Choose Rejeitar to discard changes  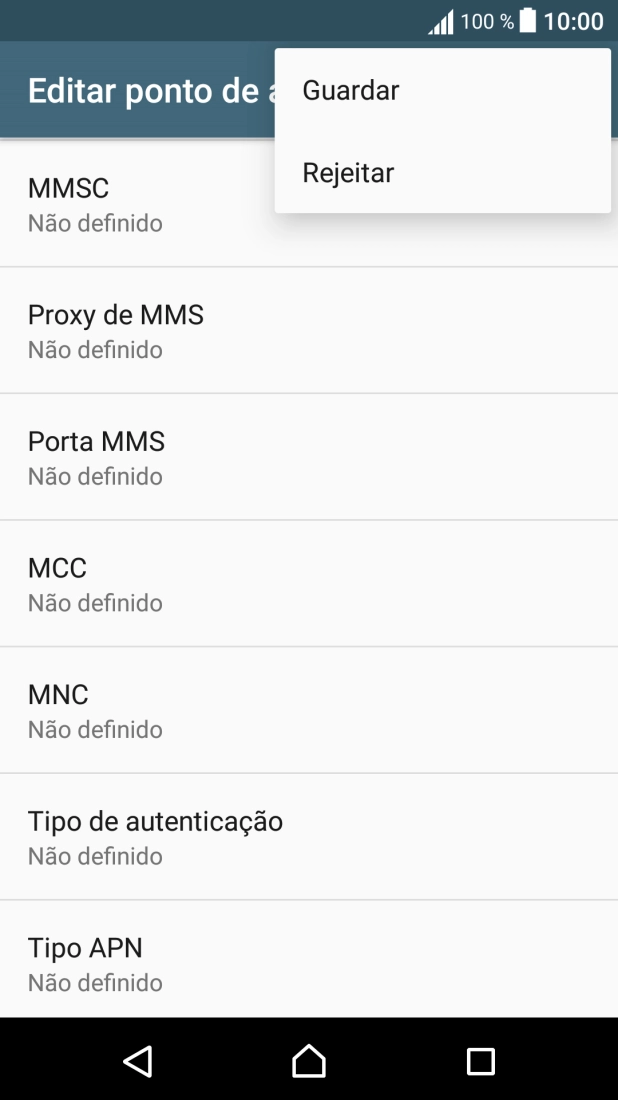coord(348,173)
